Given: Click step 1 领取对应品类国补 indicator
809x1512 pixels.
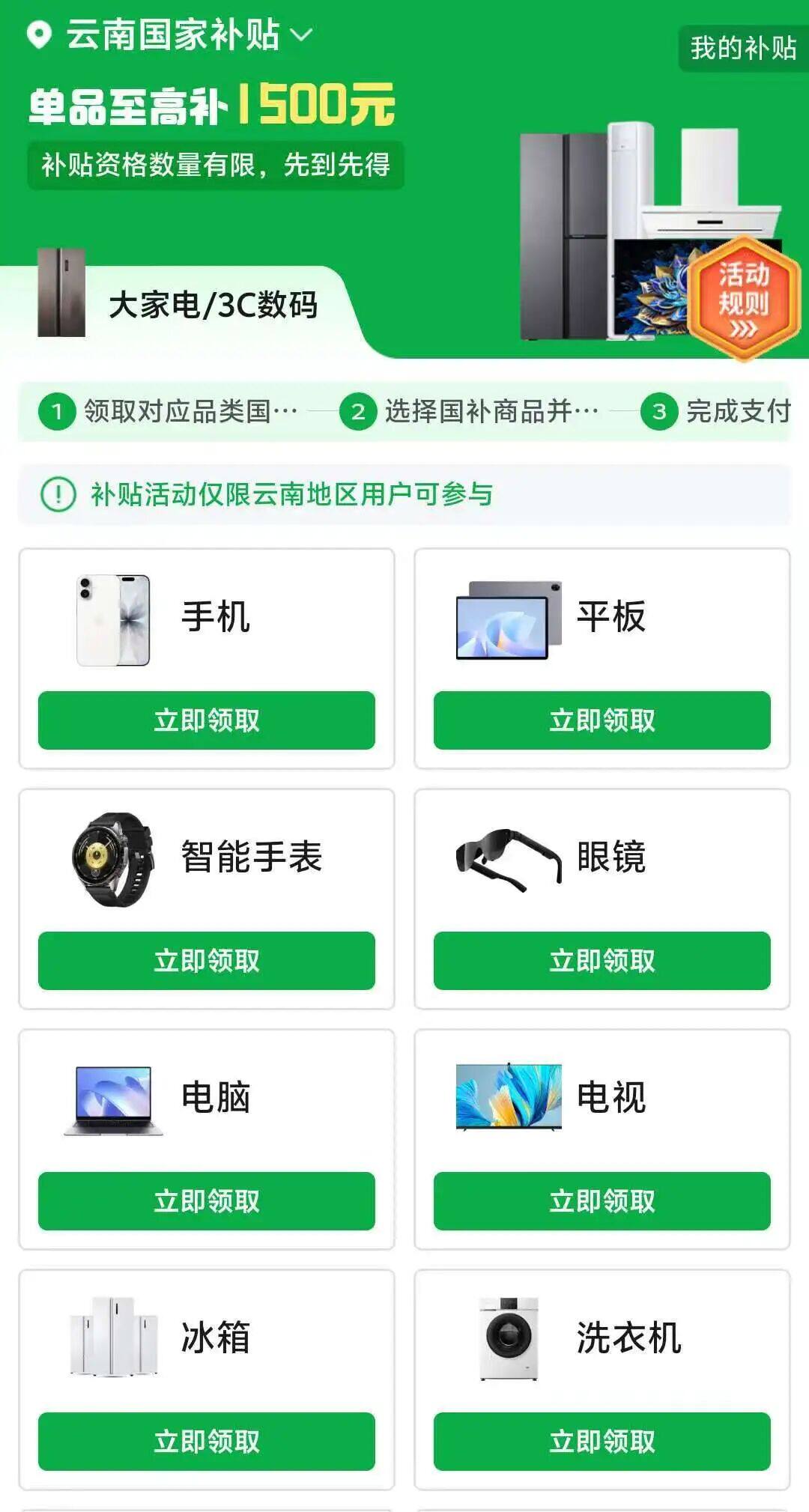Looking at the screenshot, I should (x=172, y=410).
